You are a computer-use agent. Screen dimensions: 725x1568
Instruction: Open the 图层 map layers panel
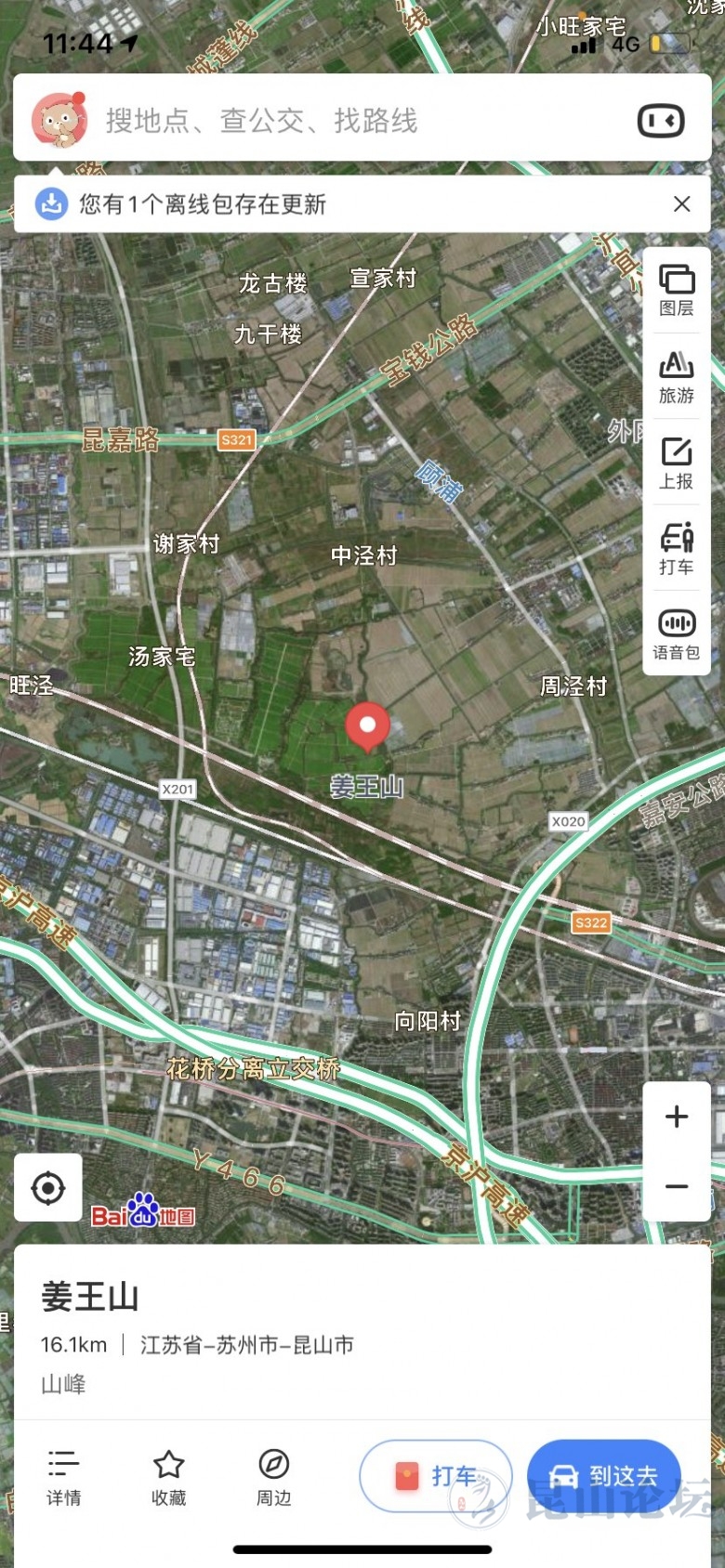coord(677,290)
